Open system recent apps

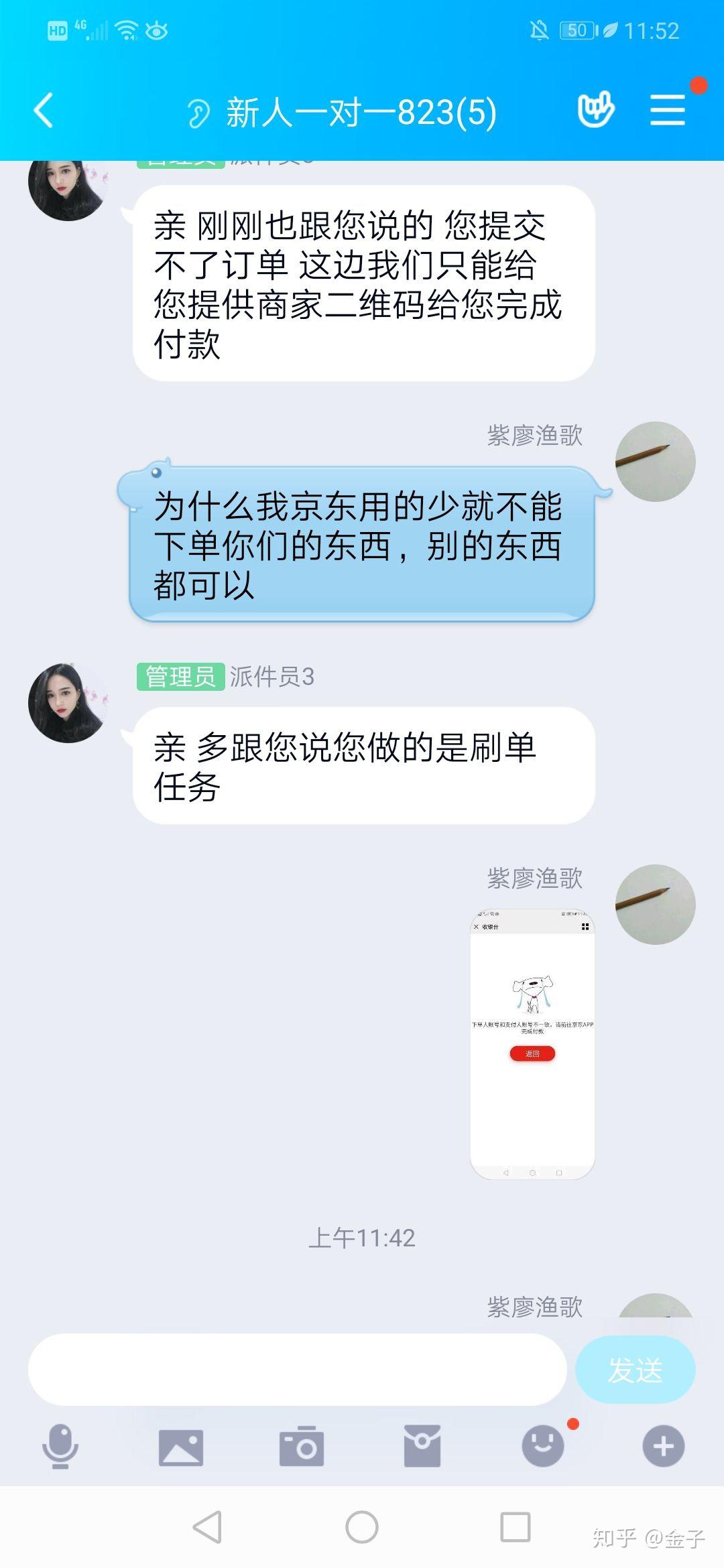(516, 1528)
